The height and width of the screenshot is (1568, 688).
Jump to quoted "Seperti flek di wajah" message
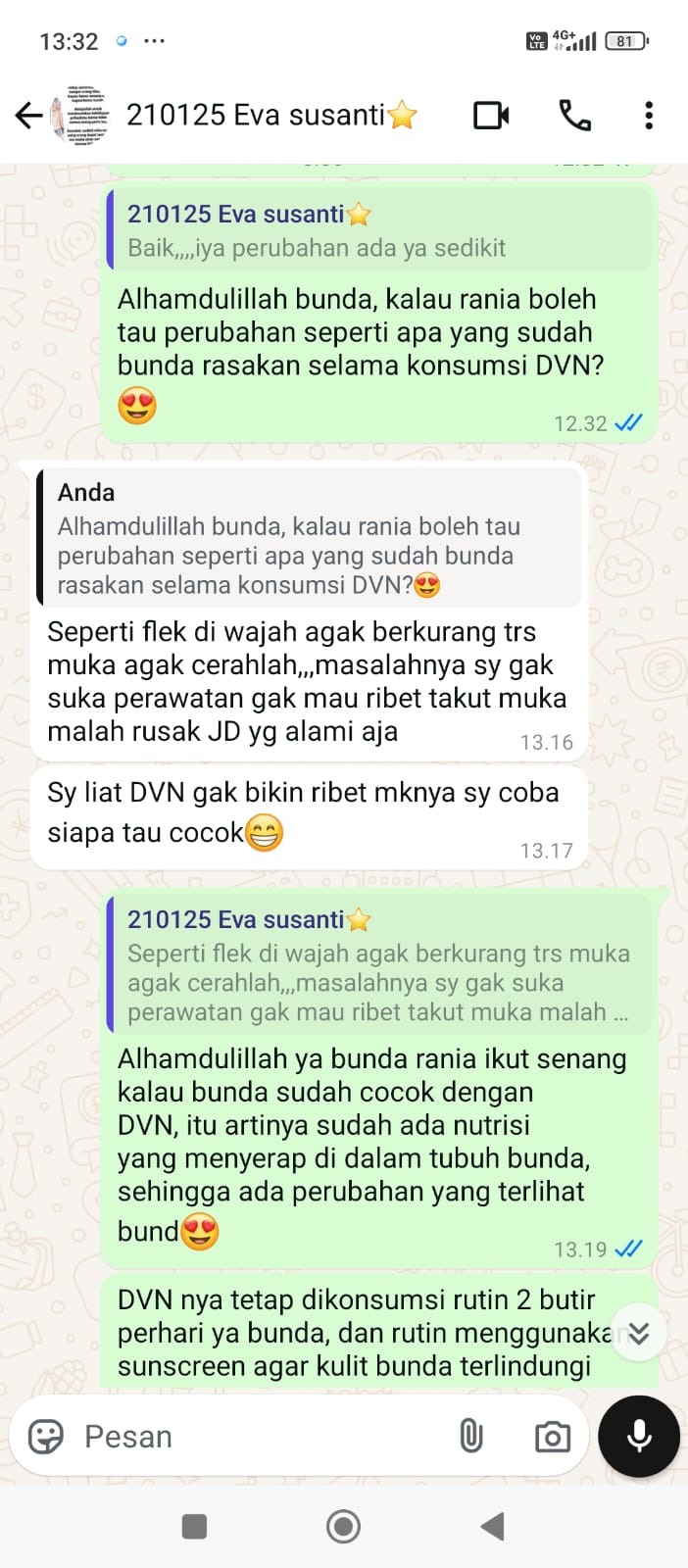pos(378,966)
